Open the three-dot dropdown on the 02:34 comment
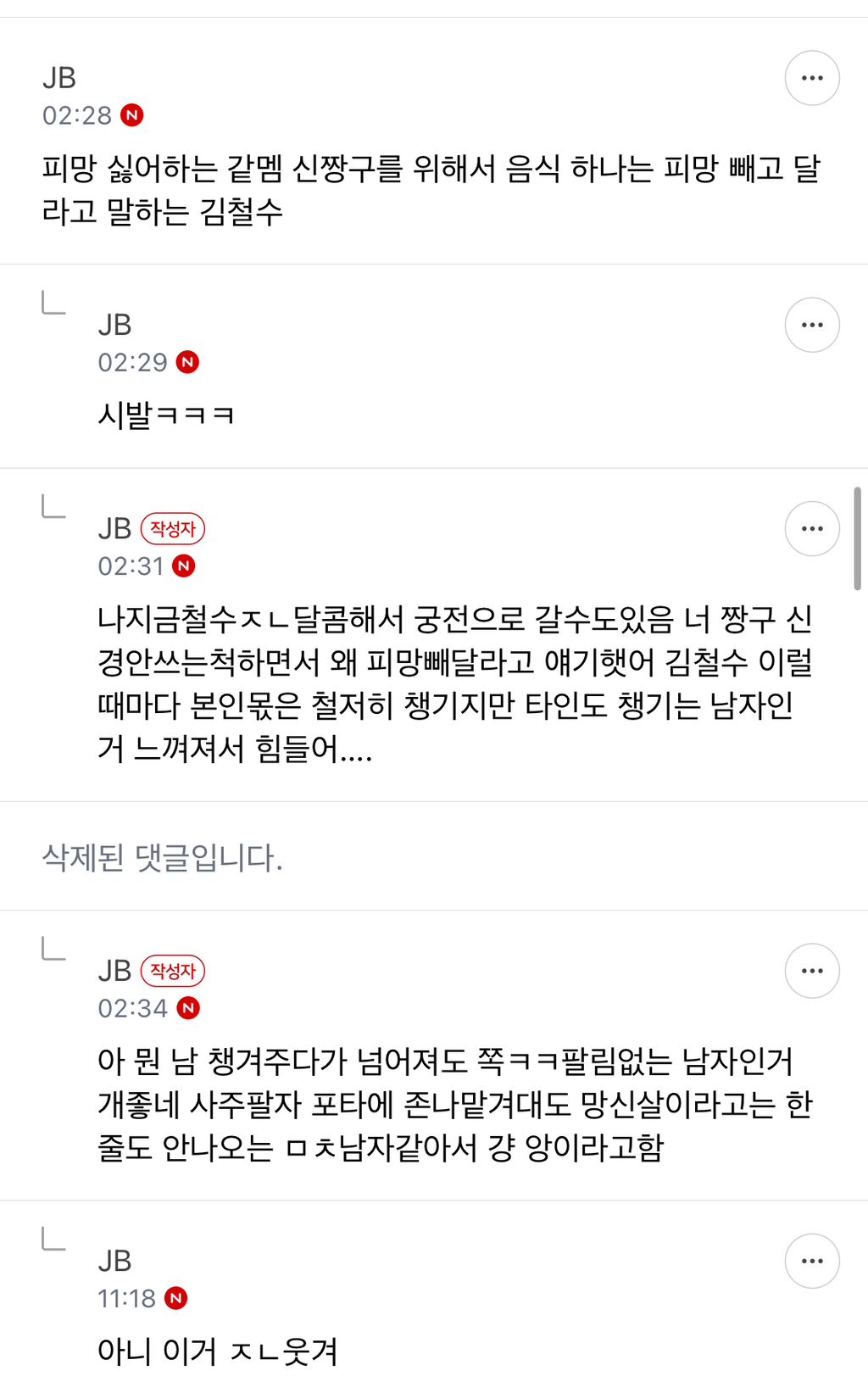The height and width of the screenshot is (1393, 868). 811,971
